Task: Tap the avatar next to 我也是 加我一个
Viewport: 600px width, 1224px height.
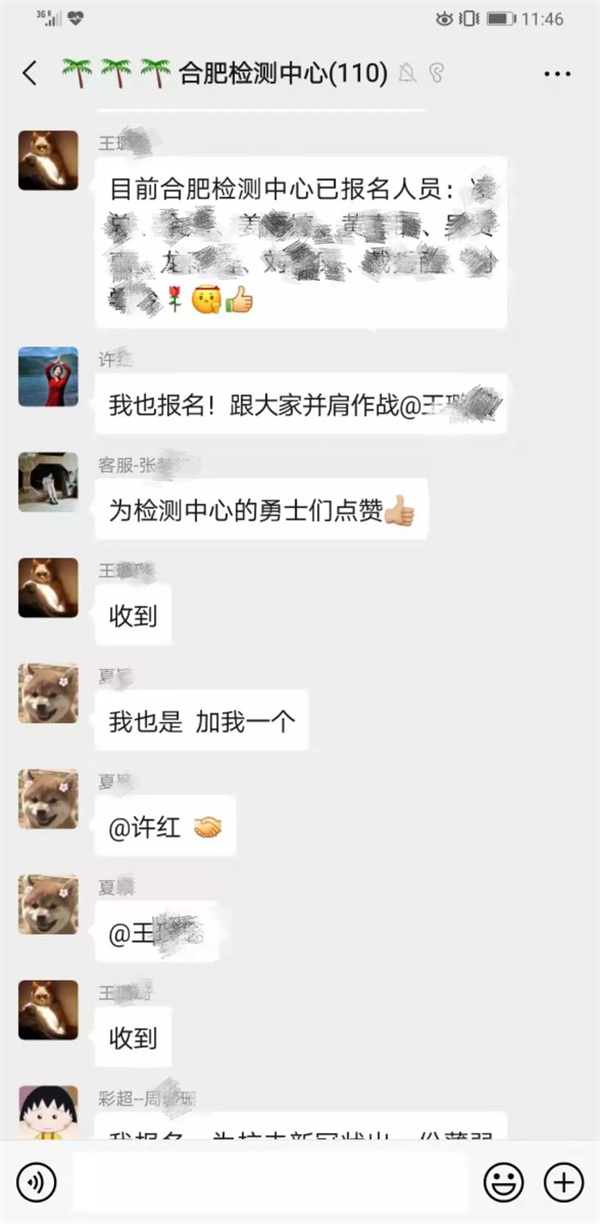Action: click(x=48, y=693)
